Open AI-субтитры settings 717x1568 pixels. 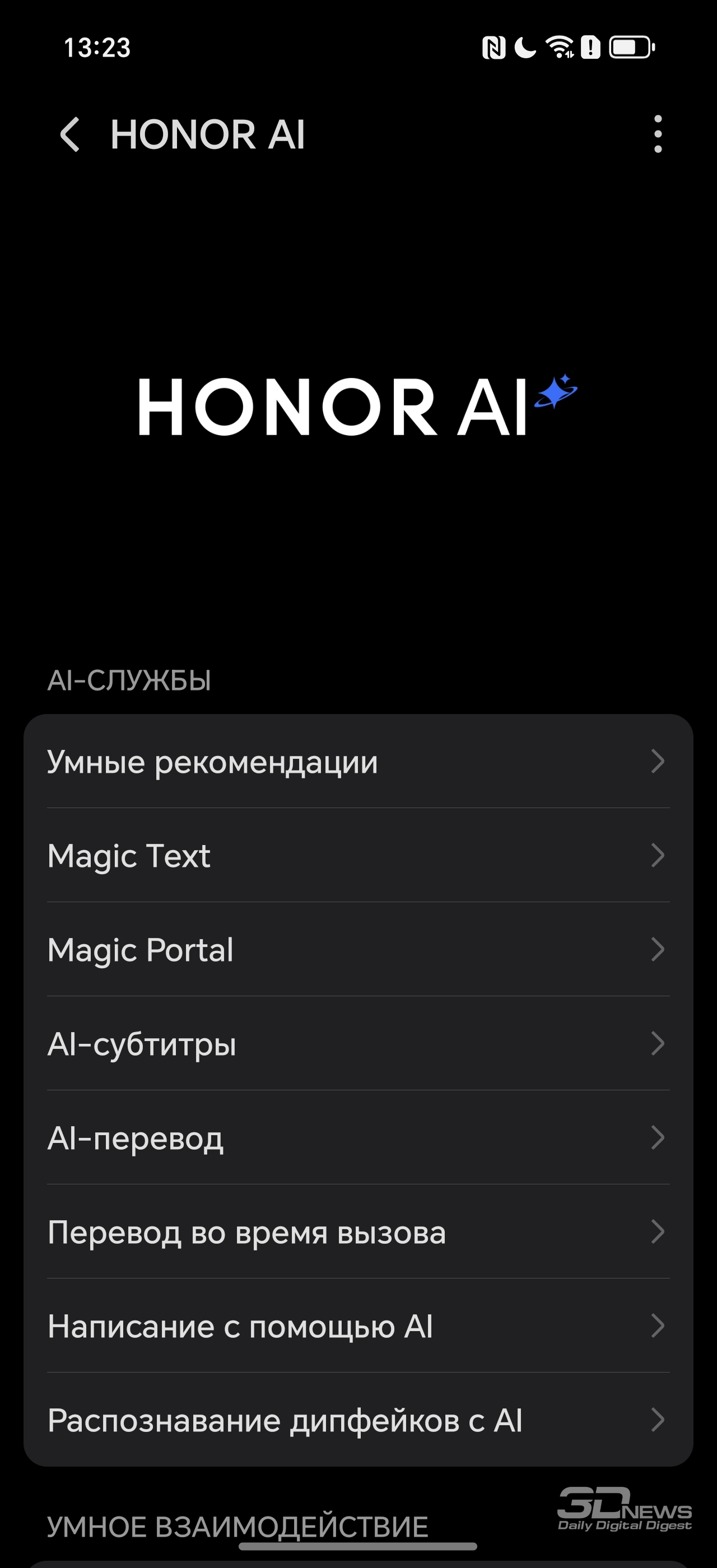(358, 1043)
